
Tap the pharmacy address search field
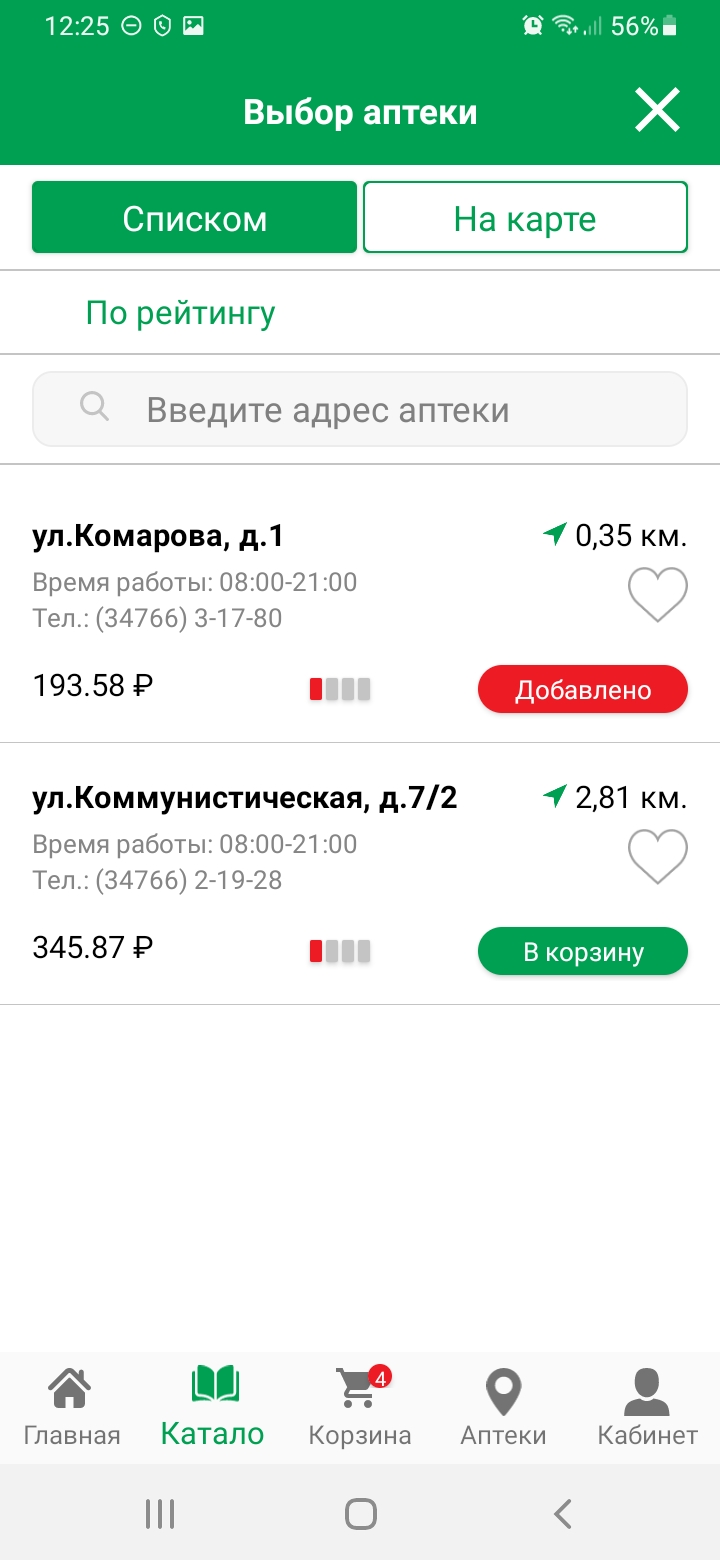point(360,409)
